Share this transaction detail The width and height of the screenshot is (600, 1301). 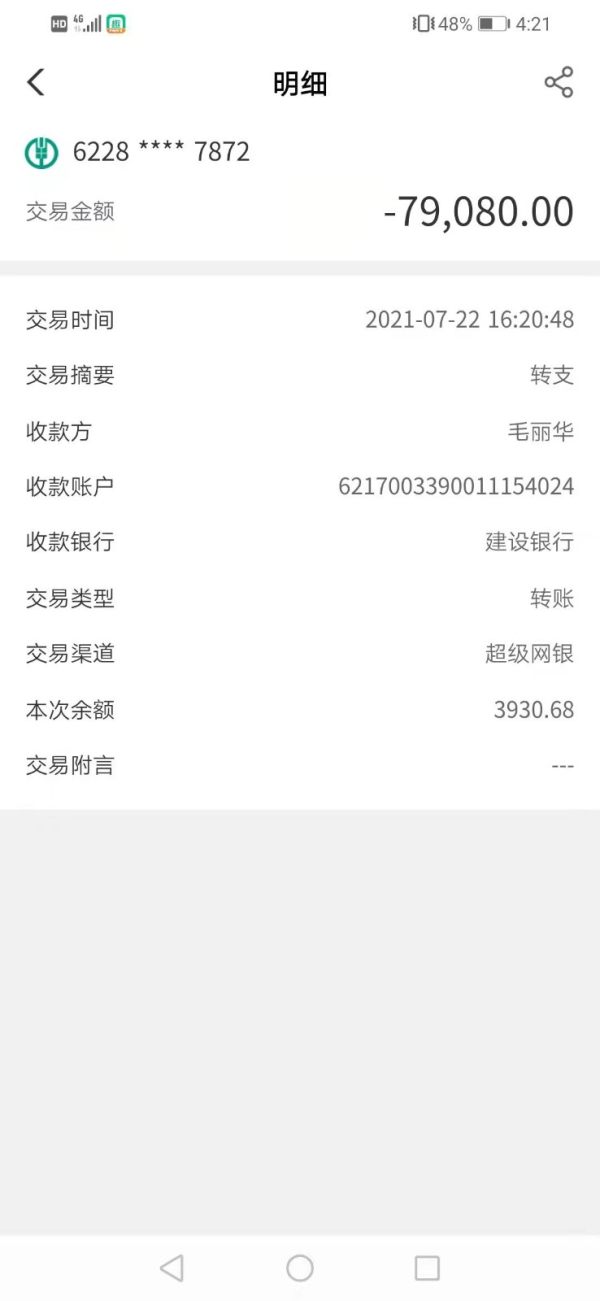tap(558, 82)
